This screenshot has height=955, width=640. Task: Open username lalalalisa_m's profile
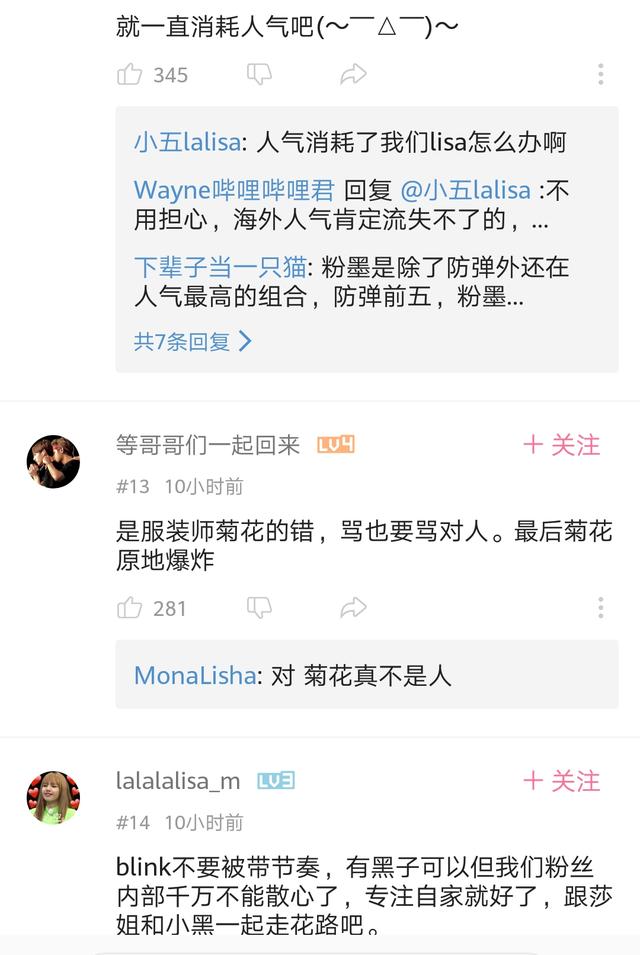click(178, 781)
